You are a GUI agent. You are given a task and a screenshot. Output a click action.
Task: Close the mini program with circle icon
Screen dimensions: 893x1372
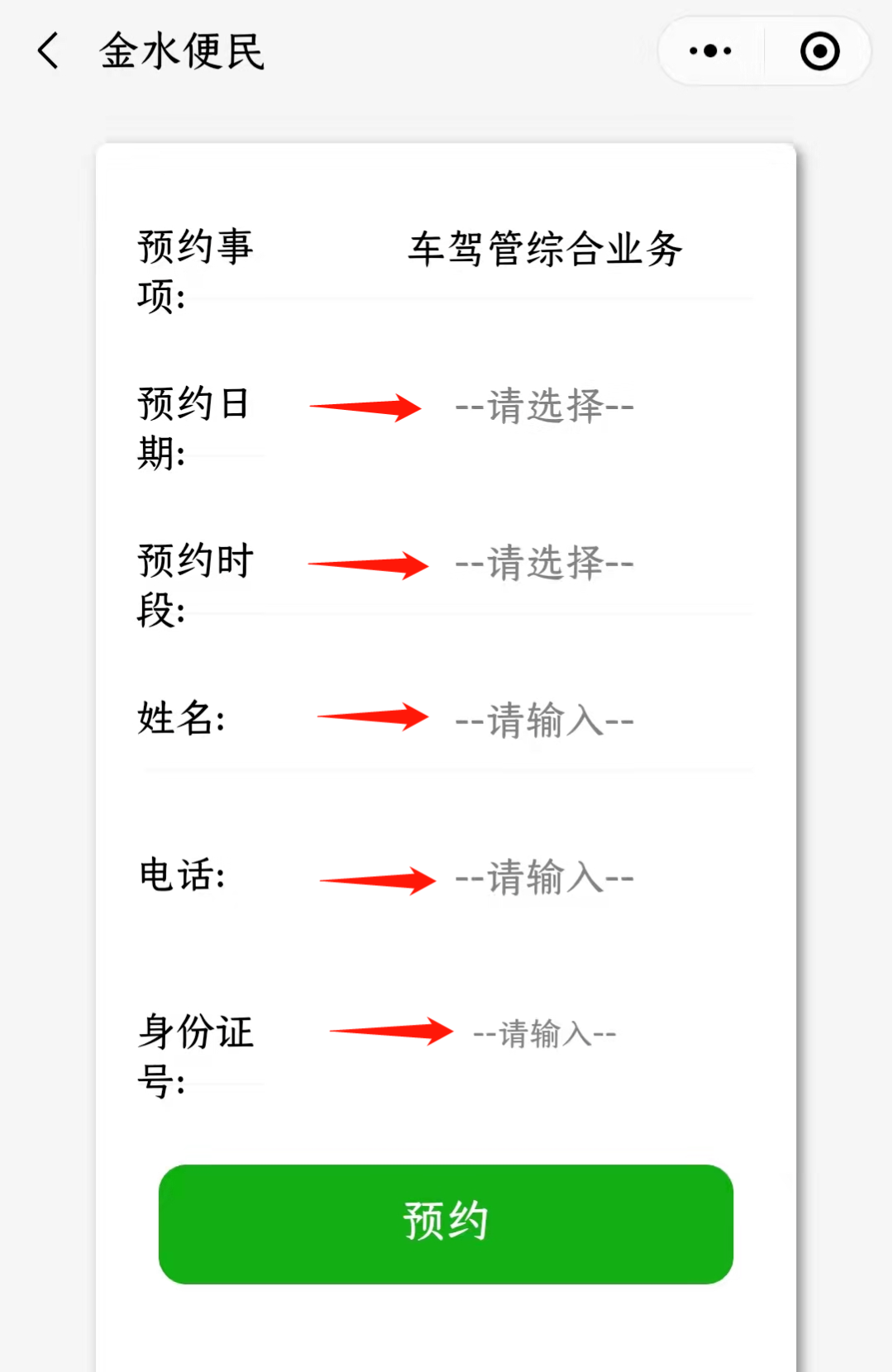pos(819,51)
